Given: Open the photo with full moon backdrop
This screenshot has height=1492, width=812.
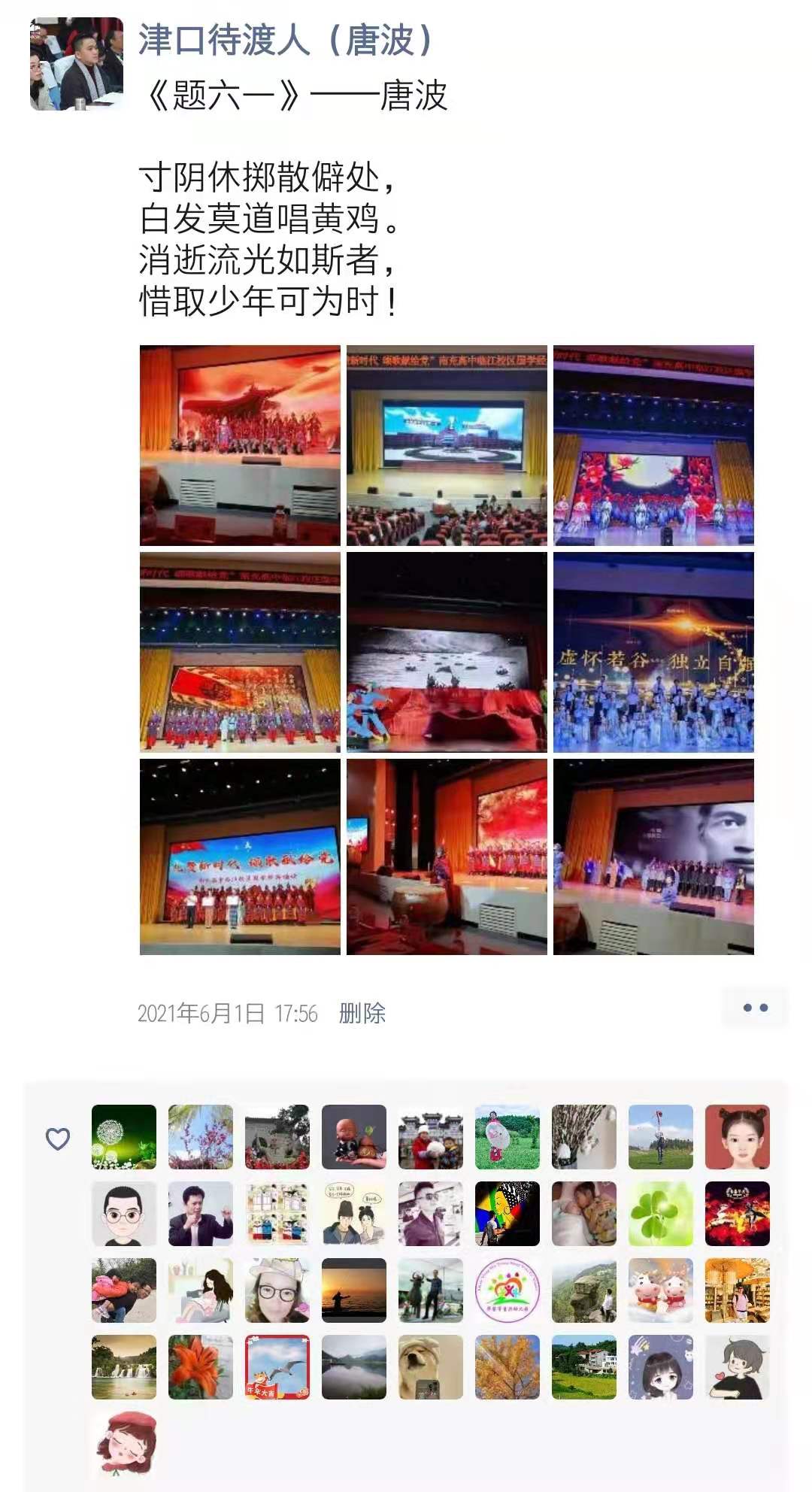Looking at the screenshot, I should pos(653,445).
